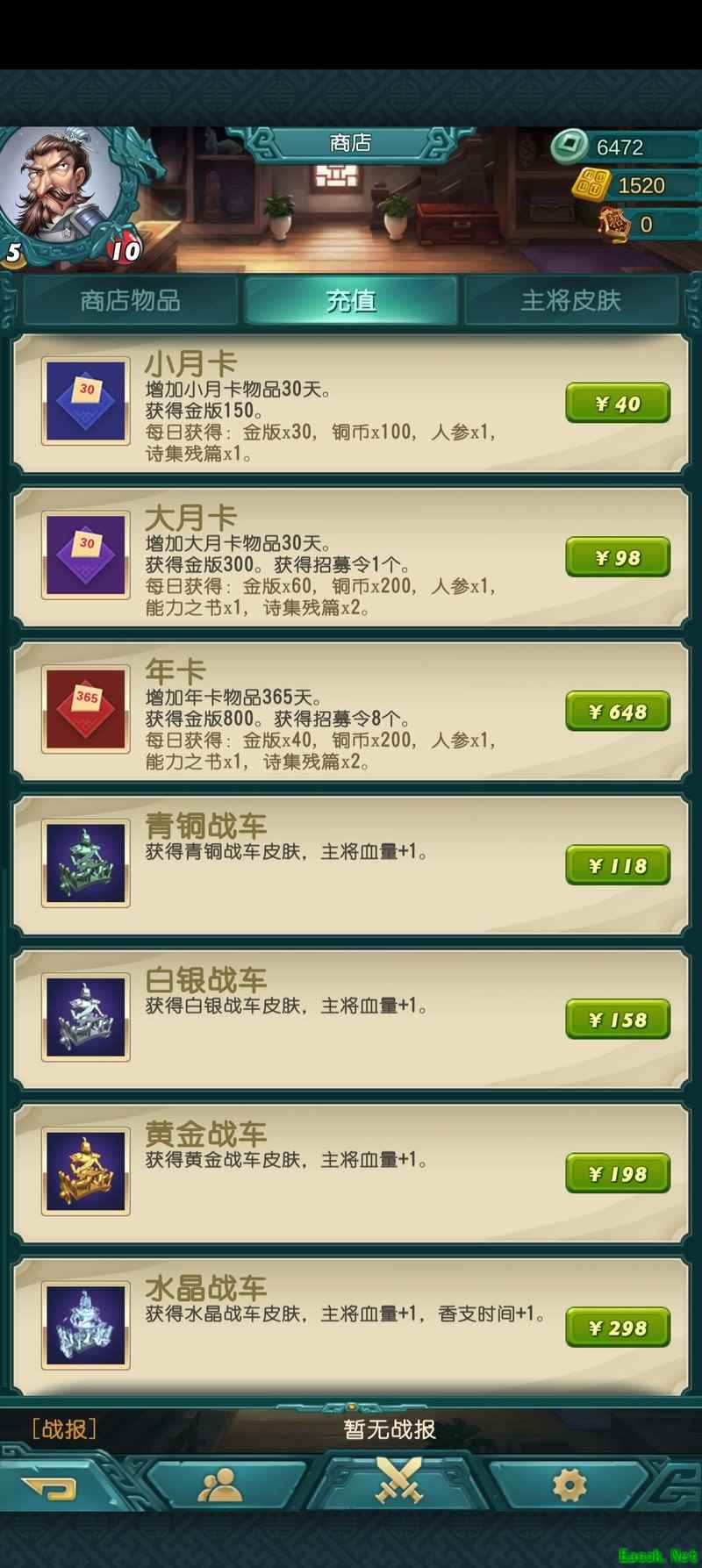Buy 白银战车 skin for ¥158
The height and width of the screenshot is (1568, 702).
tap(618, 1020)
